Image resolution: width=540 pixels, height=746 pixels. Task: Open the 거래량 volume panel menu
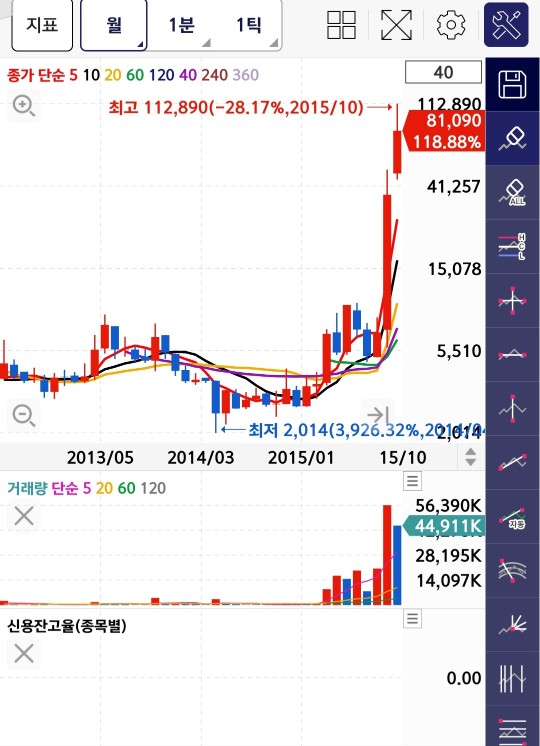point(412,481)
